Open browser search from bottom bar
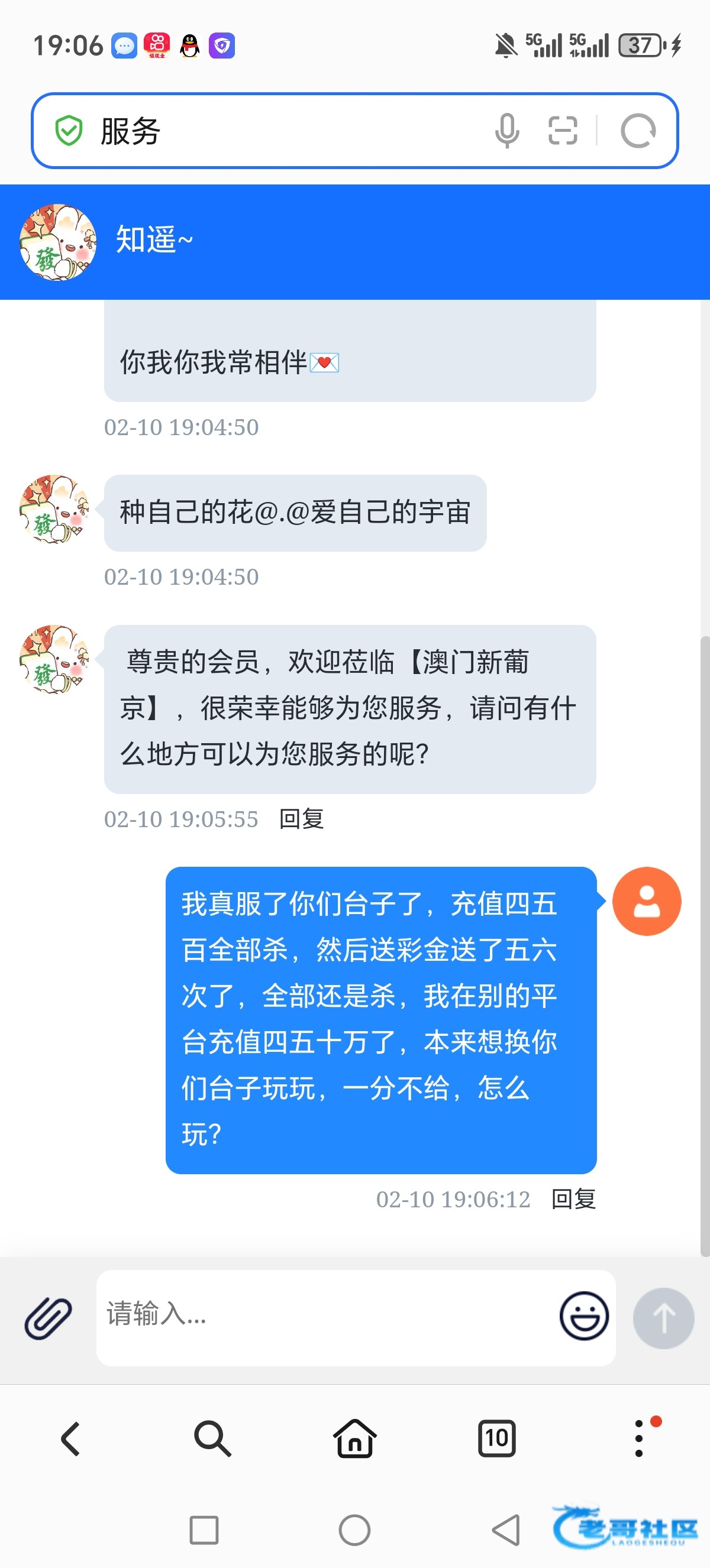The width and height of the screenshot is (710, 1568). tap(212, 1439)
